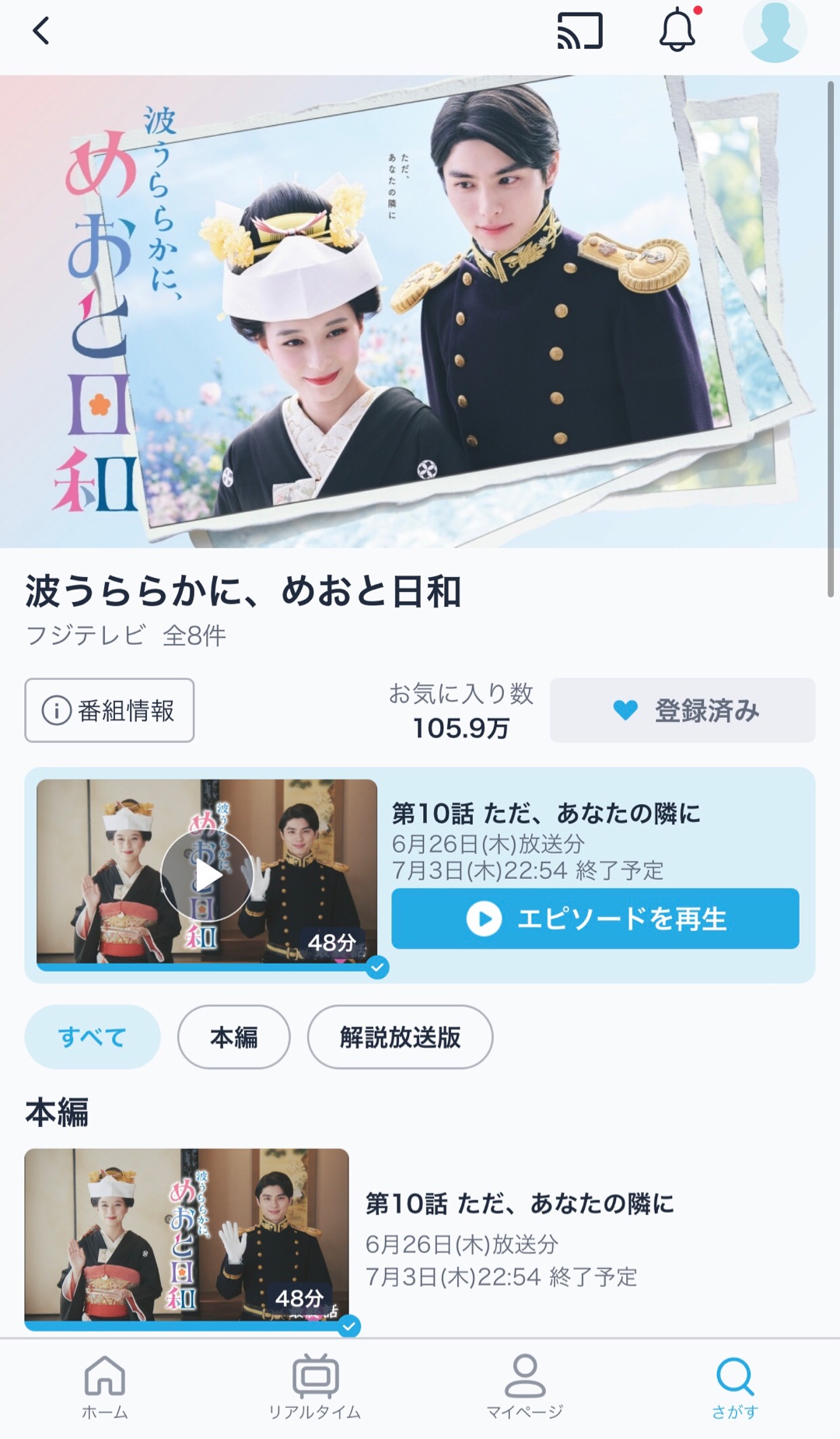Select the 解説放送版 filter chip
The image size is (840, 1439).
coord(400,1037)
